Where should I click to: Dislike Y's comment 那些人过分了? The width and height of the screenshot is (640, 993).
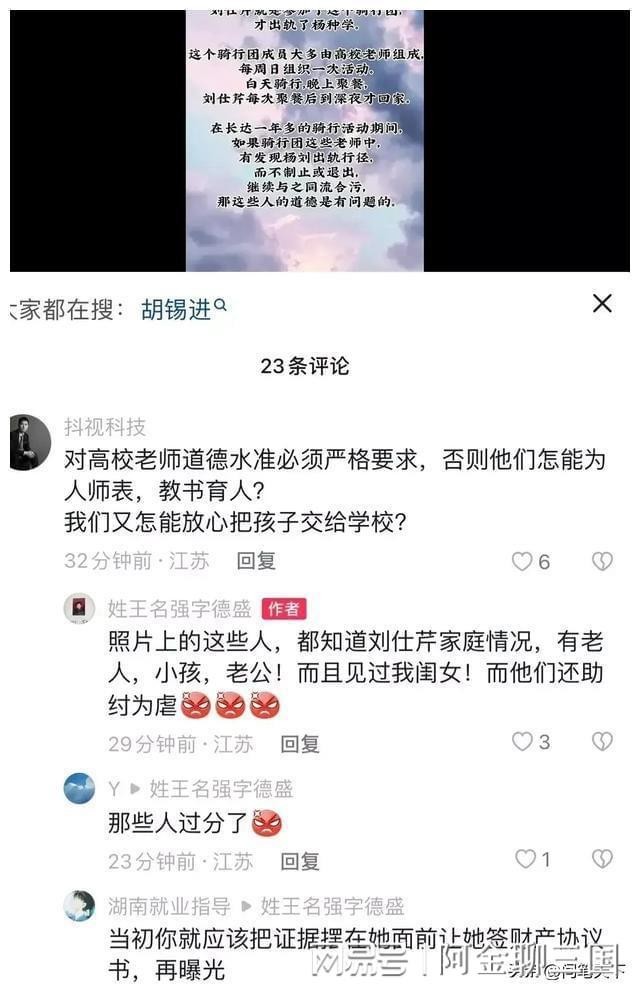point(602,859)
